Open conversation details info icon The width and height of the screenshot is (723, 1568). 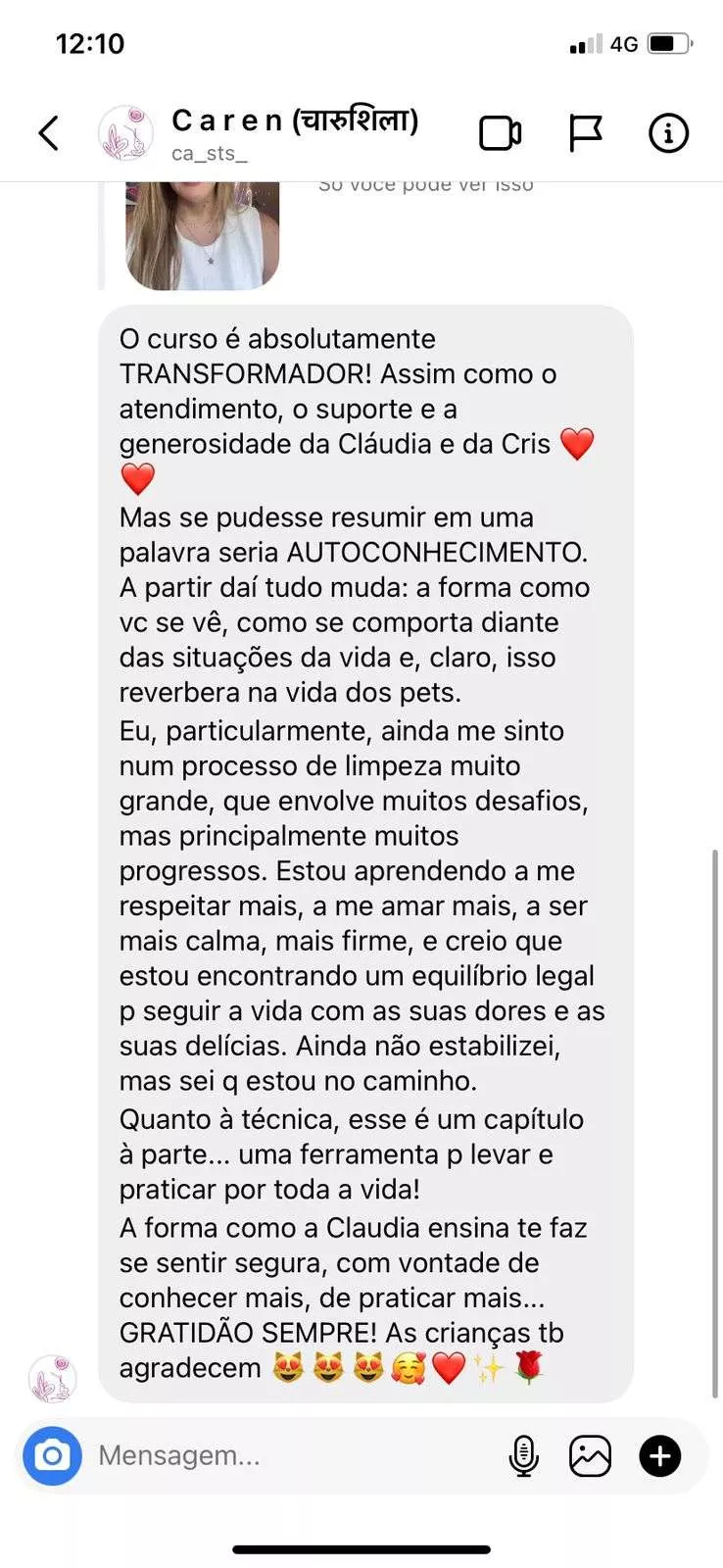click(x=669, y=133)
